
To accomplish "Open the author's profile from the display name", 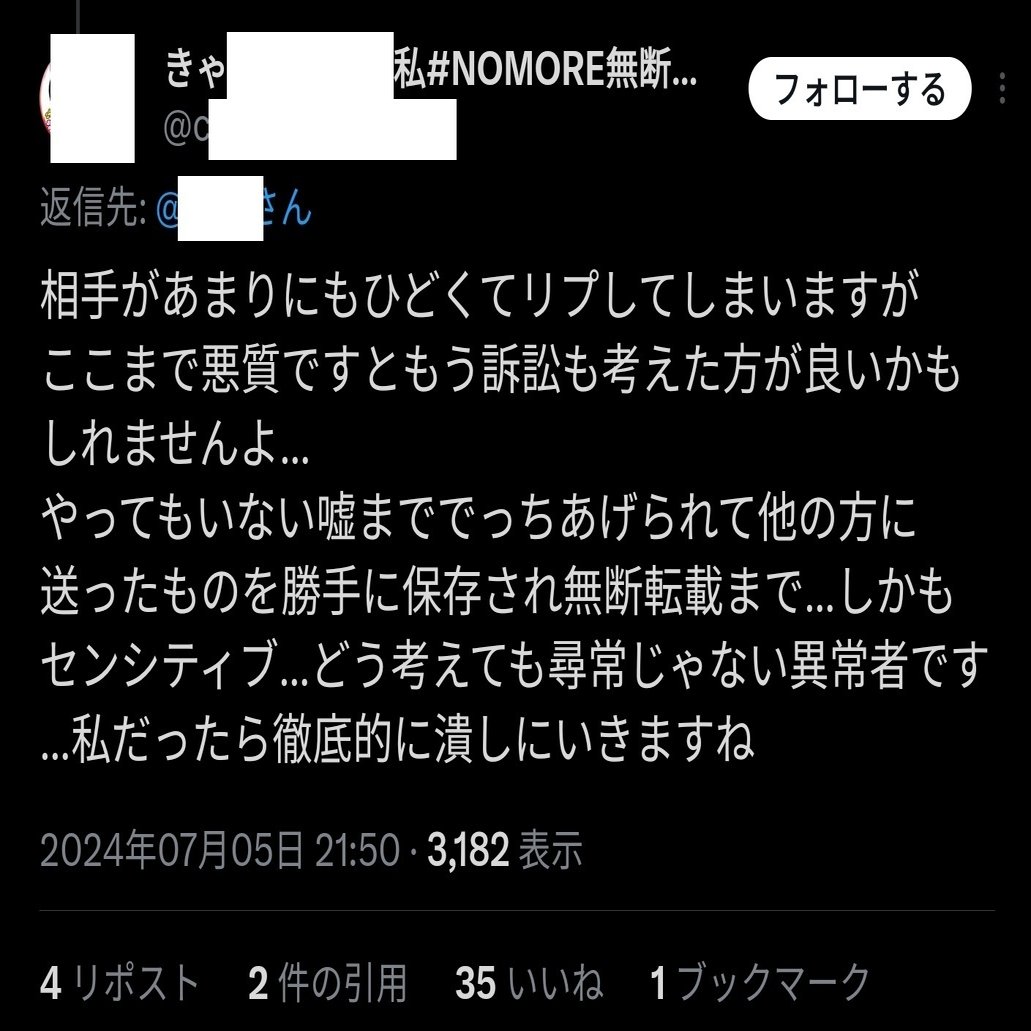I will pos(430,71).
